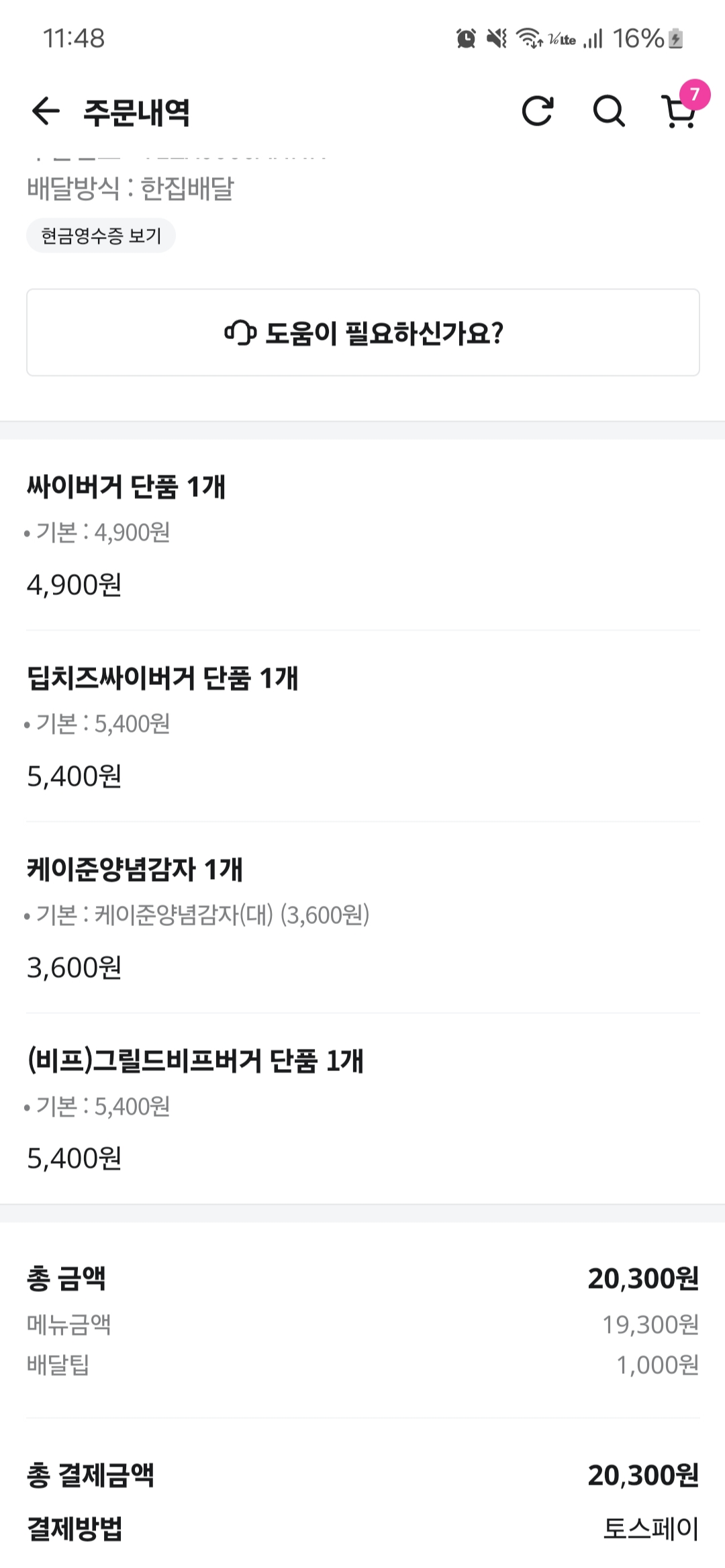This screenshot has height=1568, width=725.
Task: Open the search function
Action: 608,111
